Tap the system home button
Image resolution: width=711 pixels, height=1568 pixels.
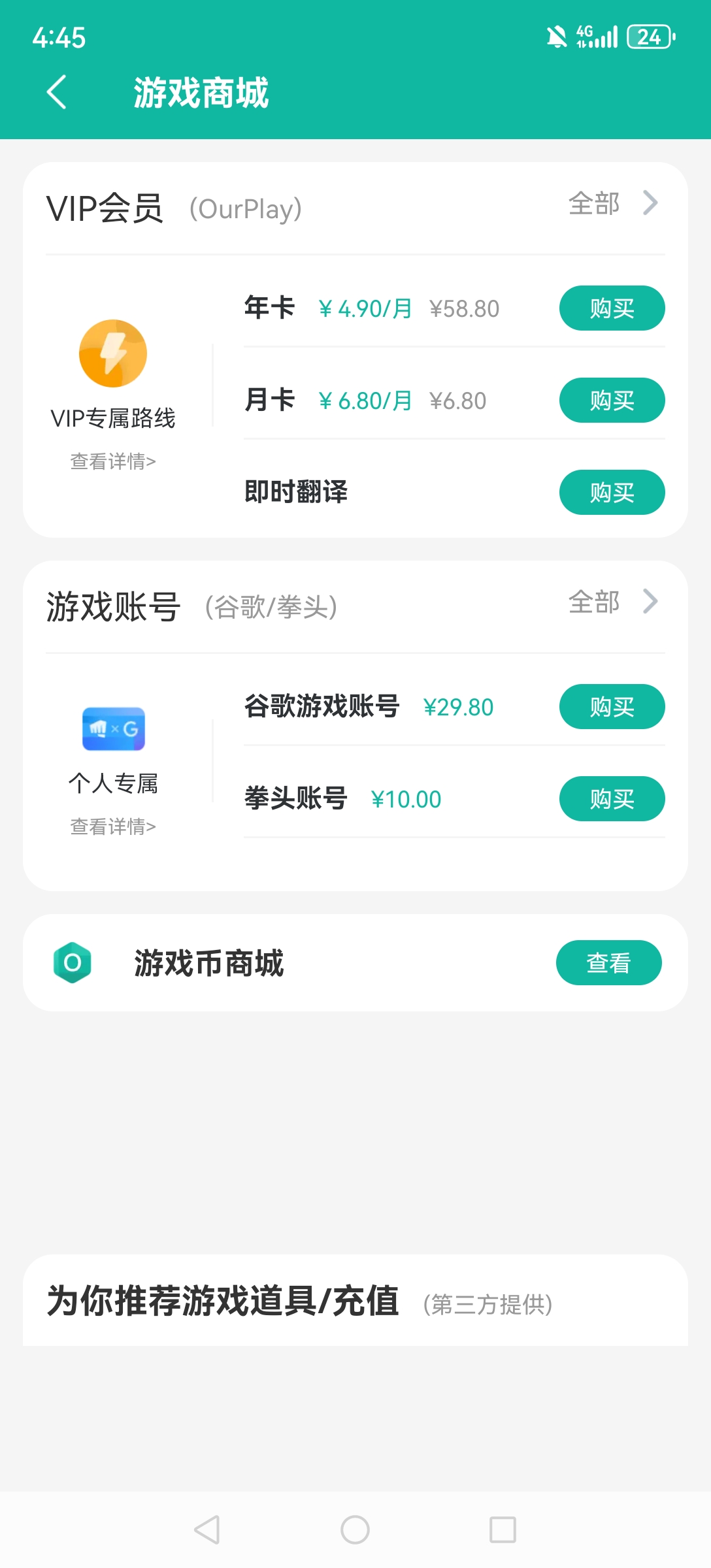point(355,1529)
